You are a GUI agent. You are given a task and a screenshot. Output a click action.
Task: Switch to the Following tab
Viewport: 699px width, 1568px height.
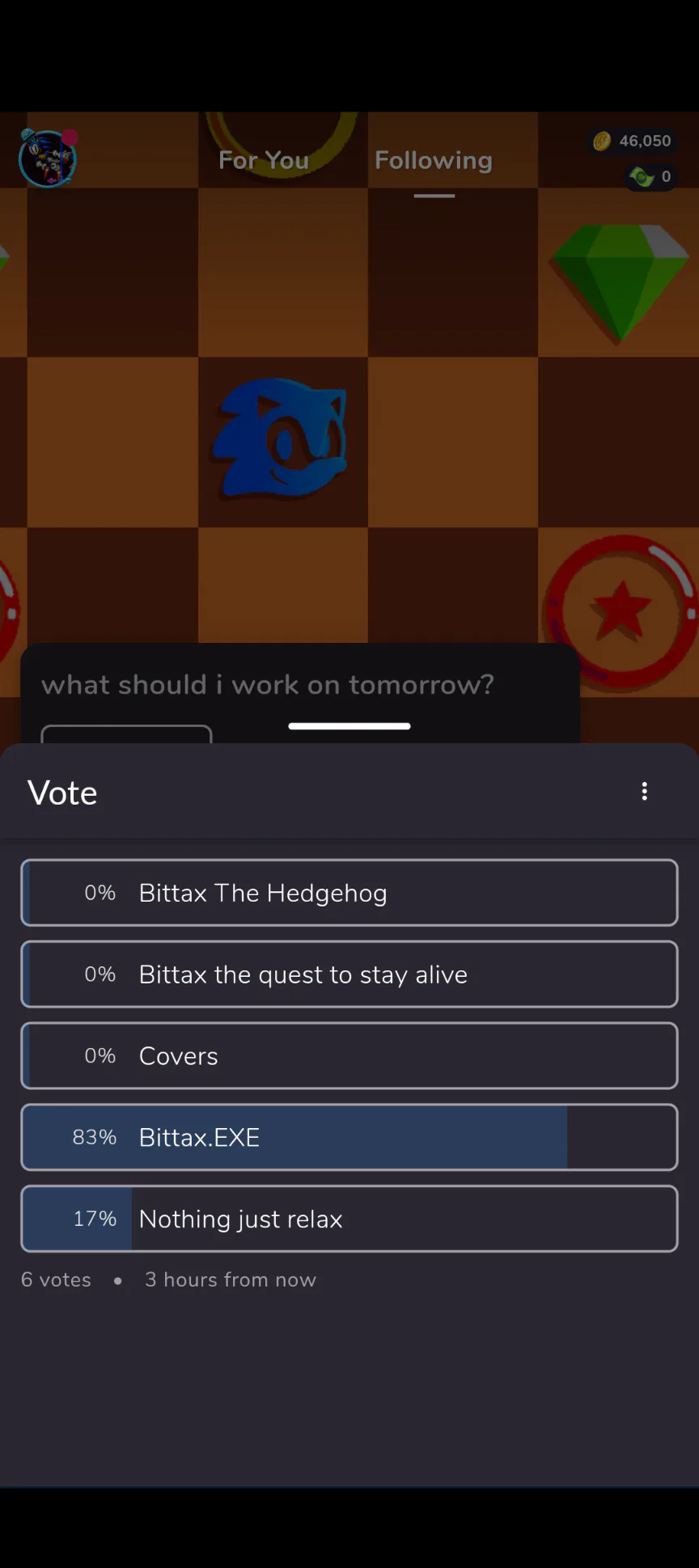pos(434,160)
